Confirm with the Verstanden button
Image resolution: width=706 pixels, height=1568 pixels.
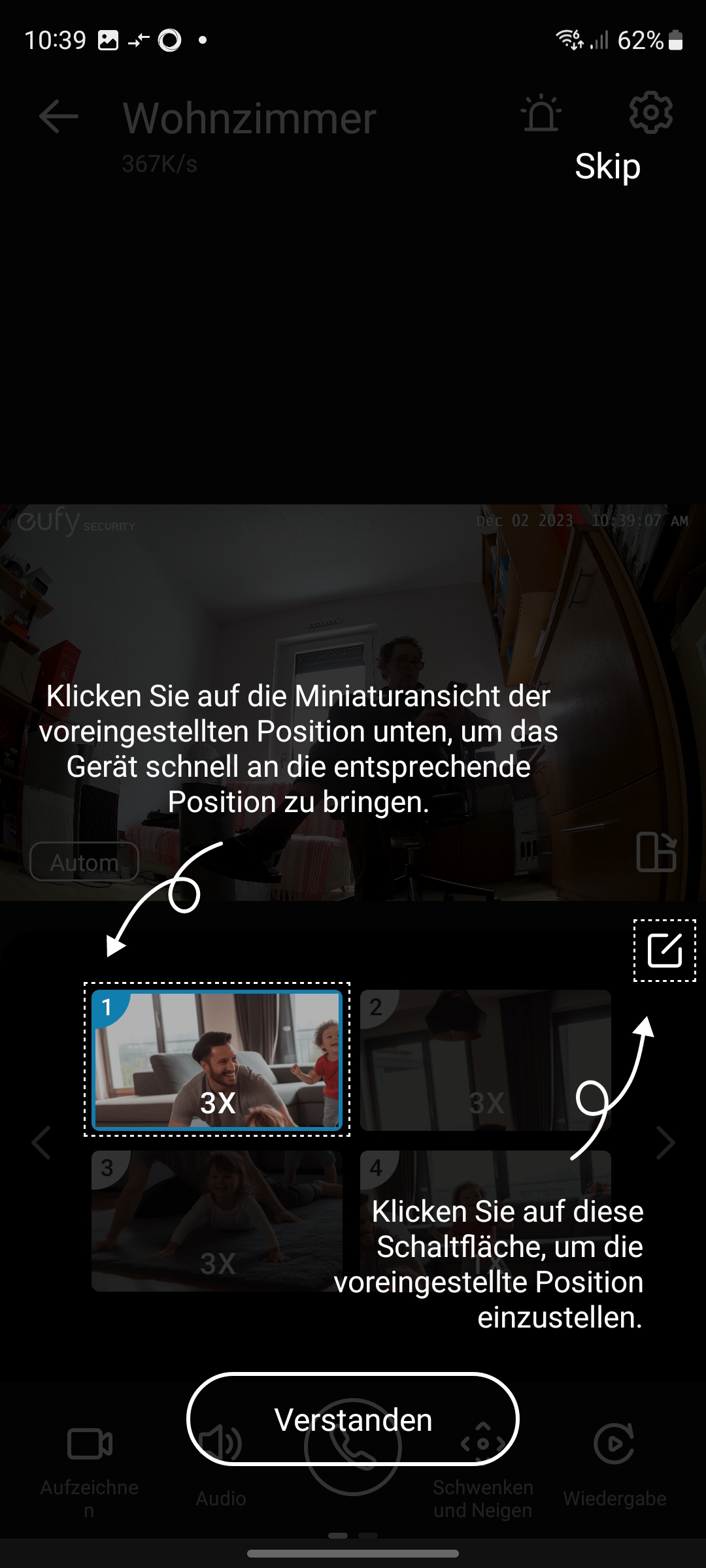tap(353, 1420)
